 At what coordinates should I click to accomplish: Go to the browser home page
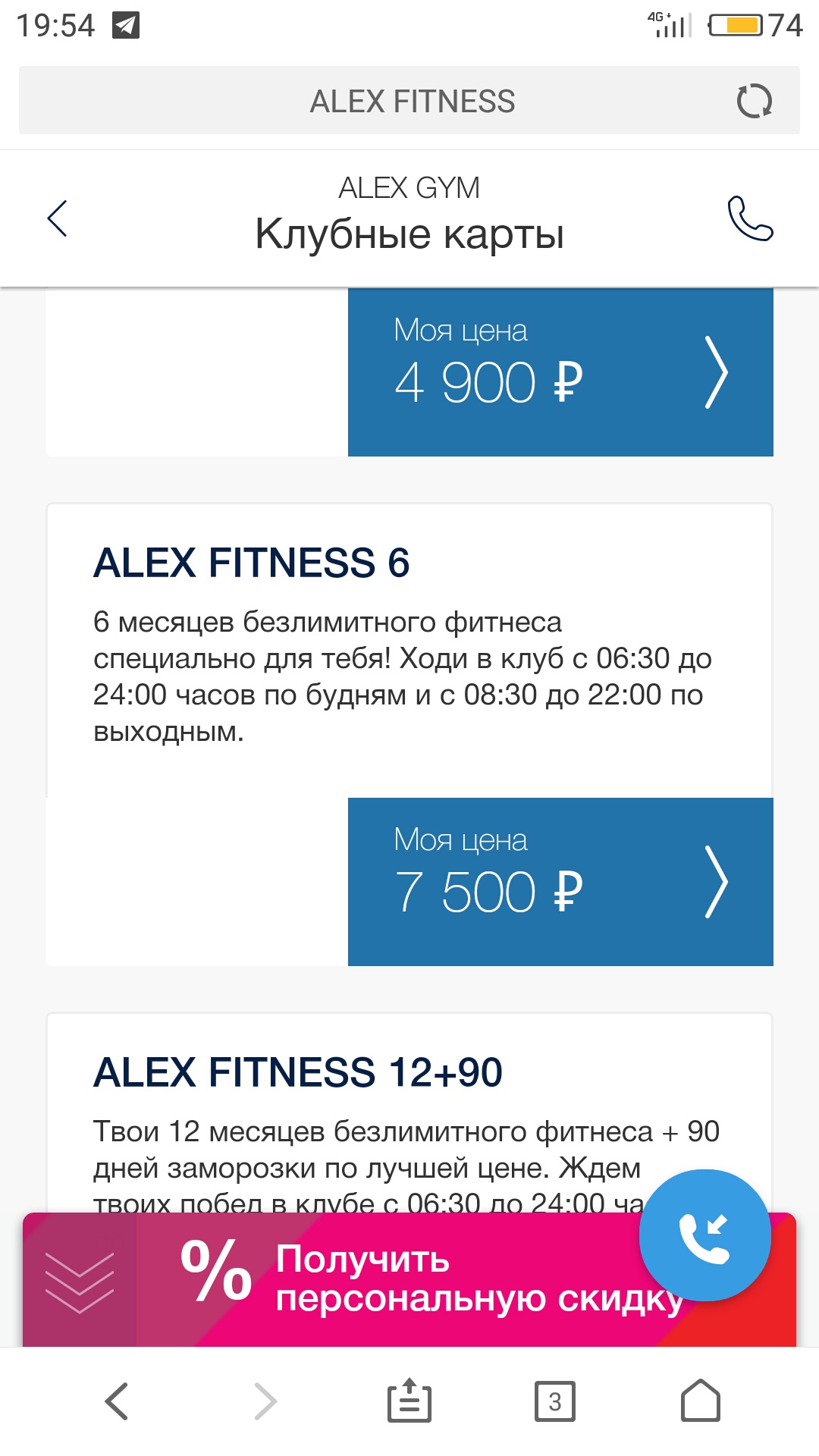701,1400
